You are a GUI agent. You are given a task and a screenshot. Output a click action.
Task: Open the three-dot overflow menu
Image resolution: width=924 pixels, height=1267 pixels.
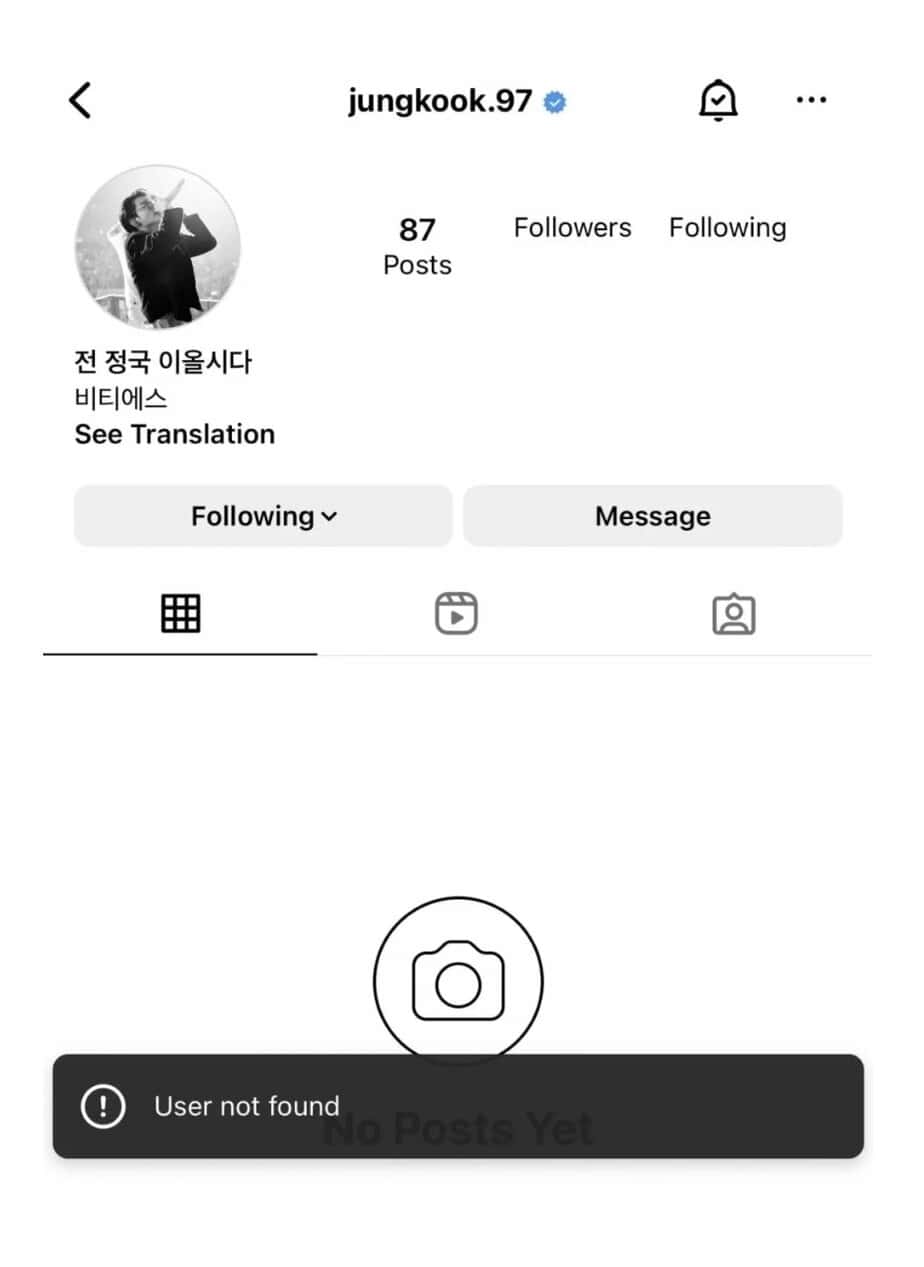coord(811,100)
